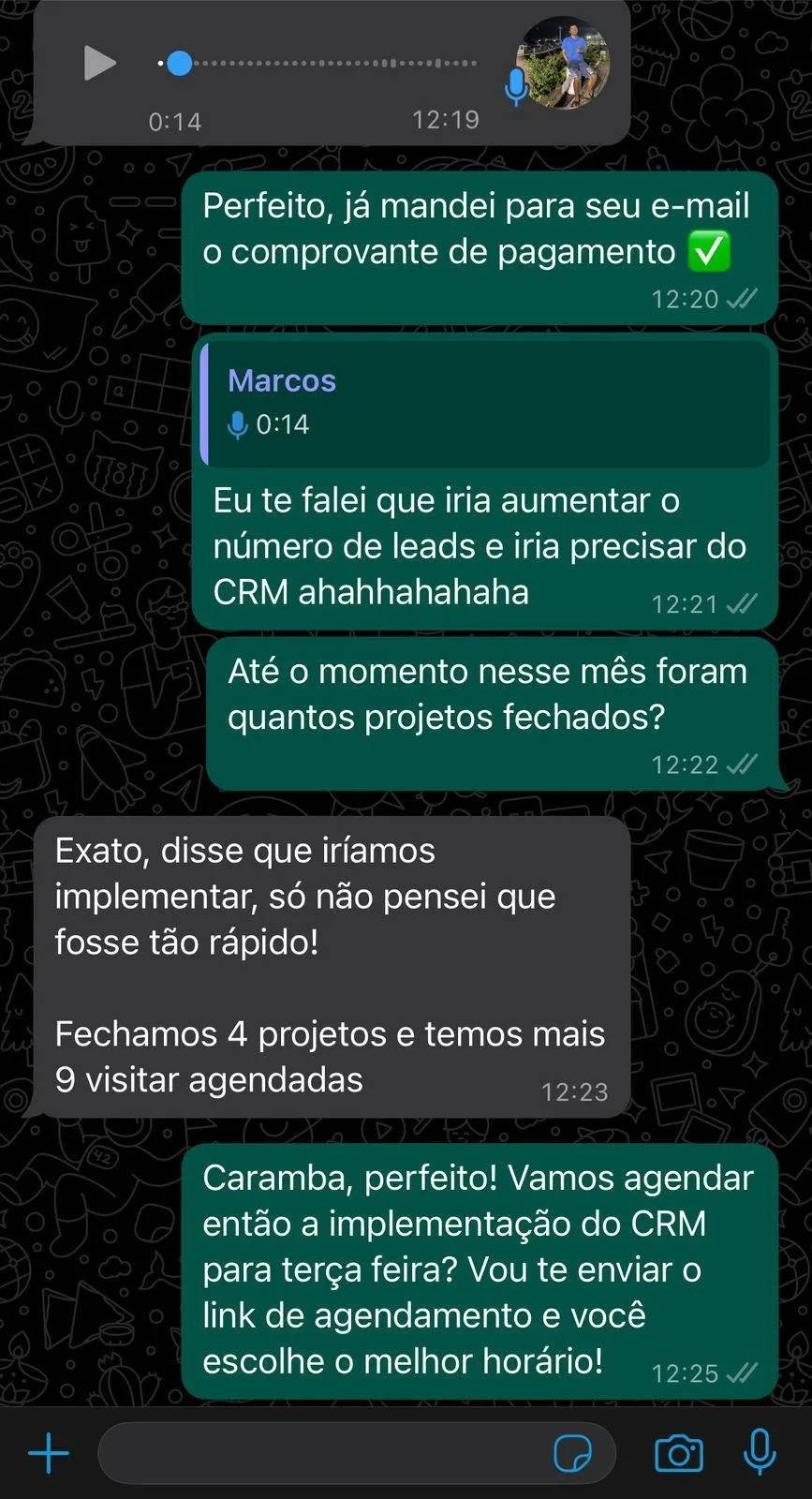Image resolution: width=812 pixels, height=1499 pixels.
Task: Open the attachments plus menu
Action: 49,1453
